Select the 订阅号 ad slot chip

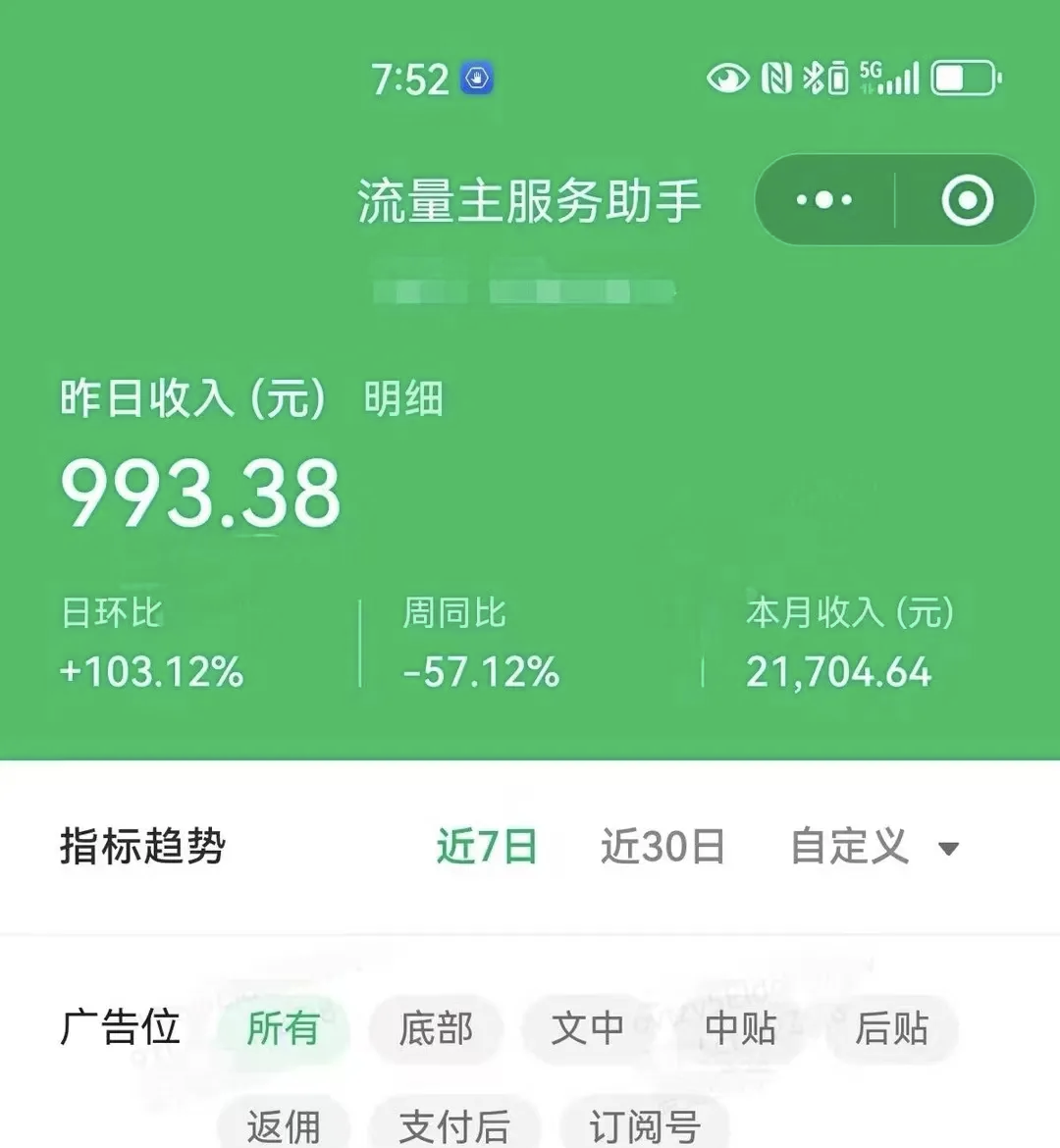tap(644, 1124)
